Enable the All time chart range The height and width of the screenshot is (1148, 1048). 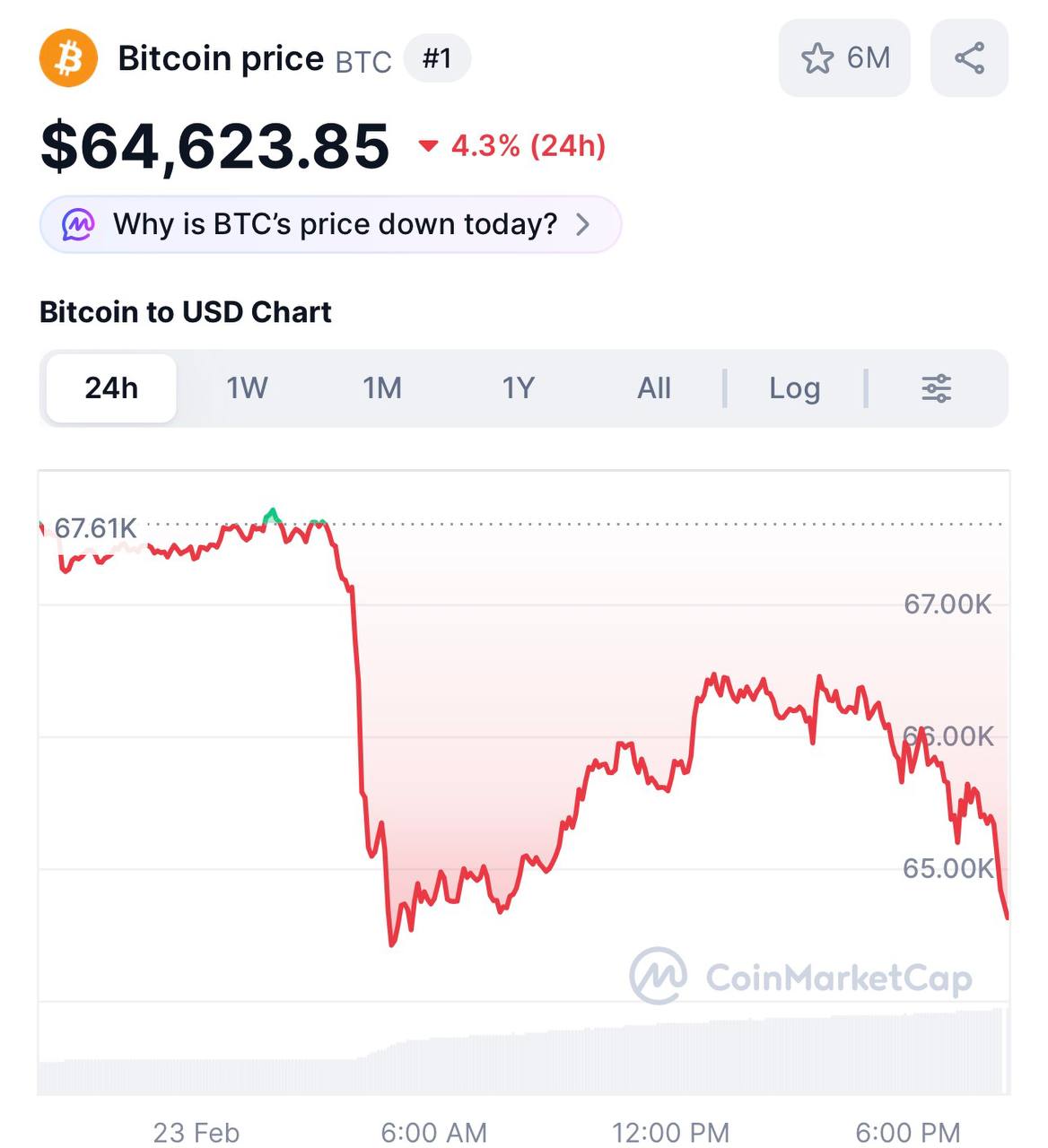click(654, 387)
